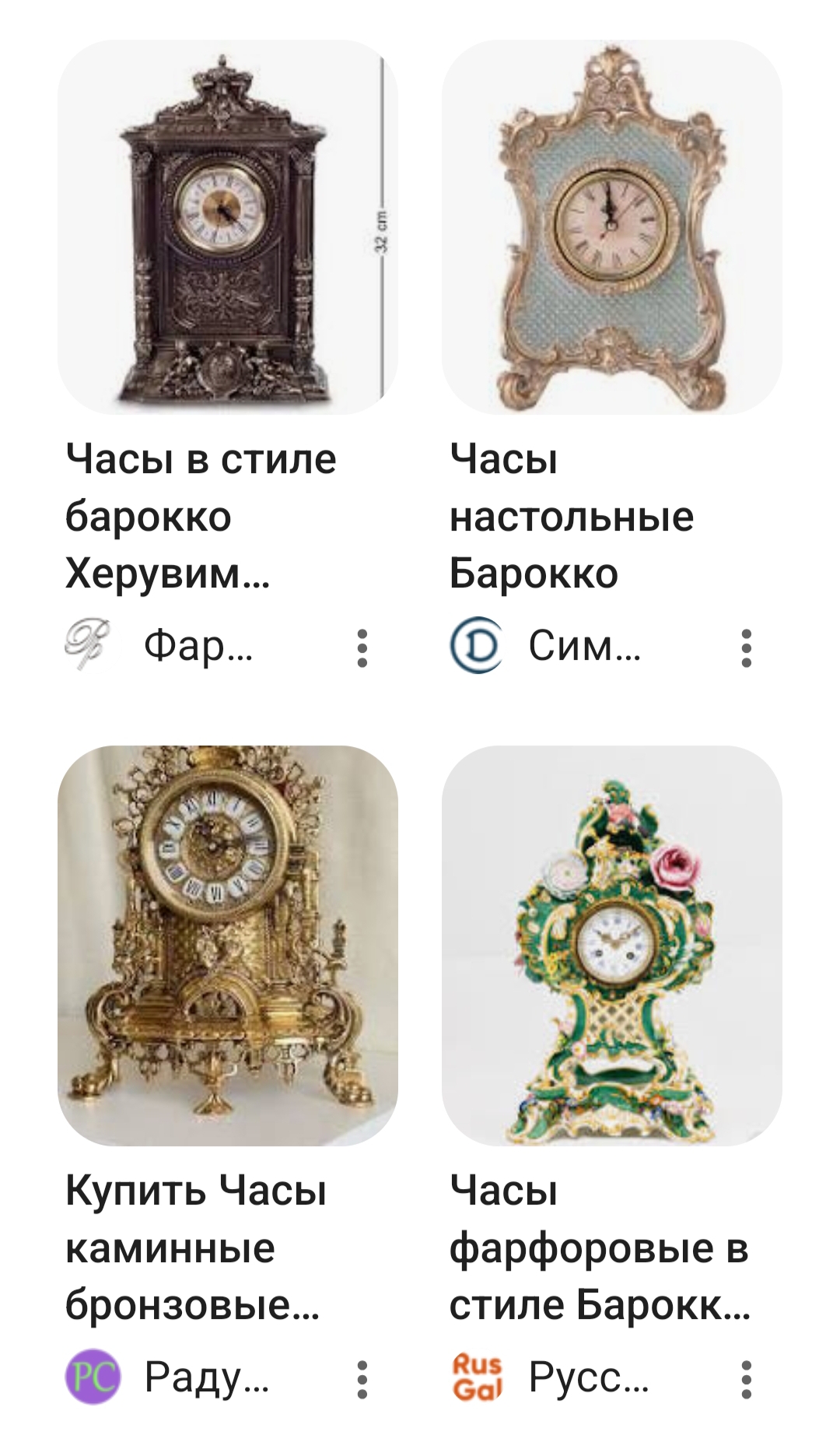Open more options for Часы настольные Барокко

click(746, 647)
